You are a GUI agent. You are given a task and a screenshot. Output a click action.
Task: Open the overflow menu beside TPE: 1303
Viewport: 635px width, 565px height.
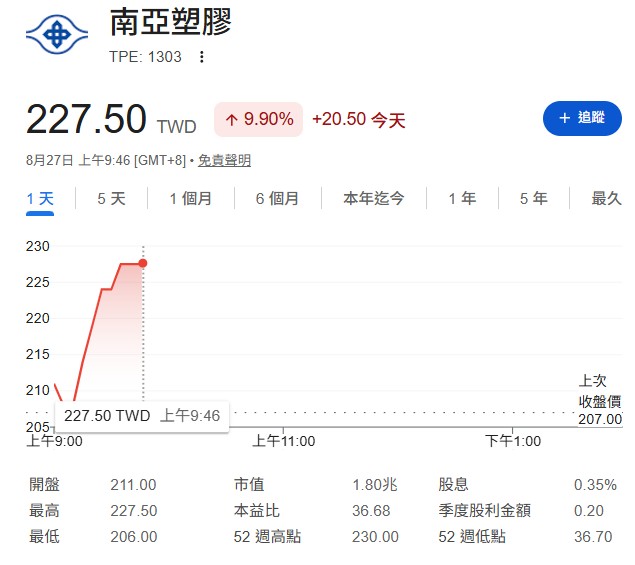(201, 57)
